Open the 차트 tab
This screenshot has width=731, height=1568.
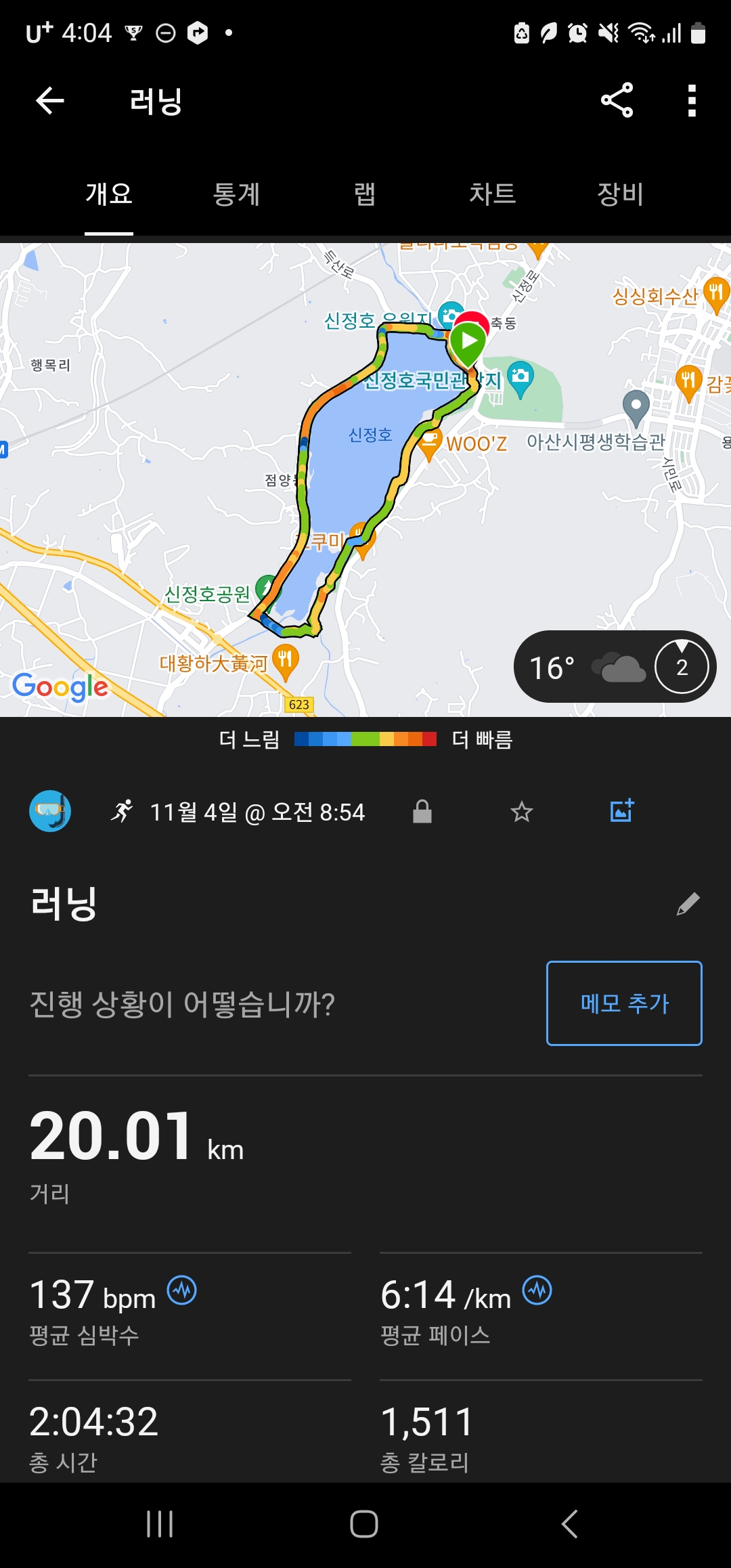coord(493,194)
